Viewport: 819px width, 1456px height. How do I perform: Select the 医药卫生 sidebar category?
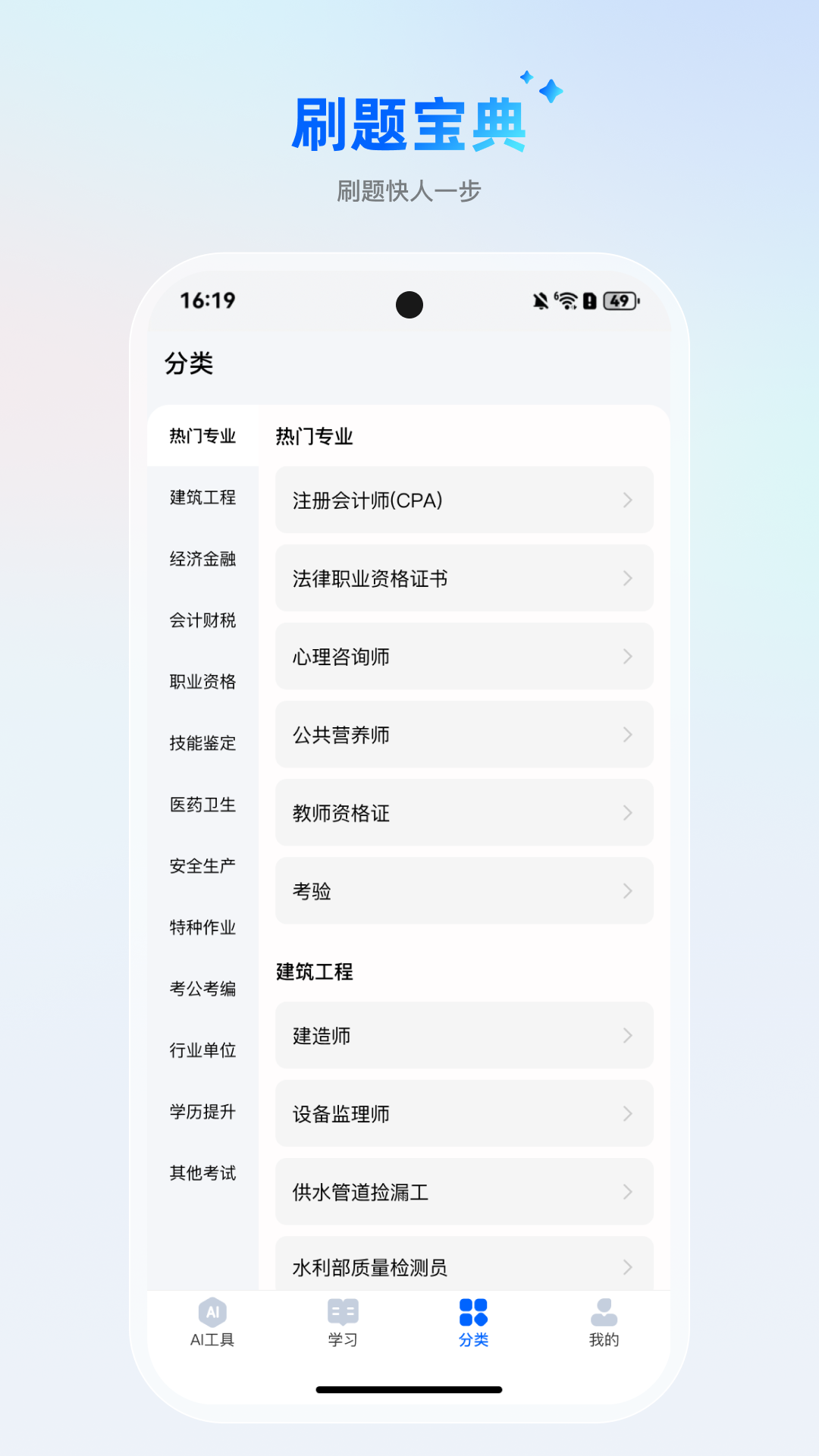tap(202, 806)
